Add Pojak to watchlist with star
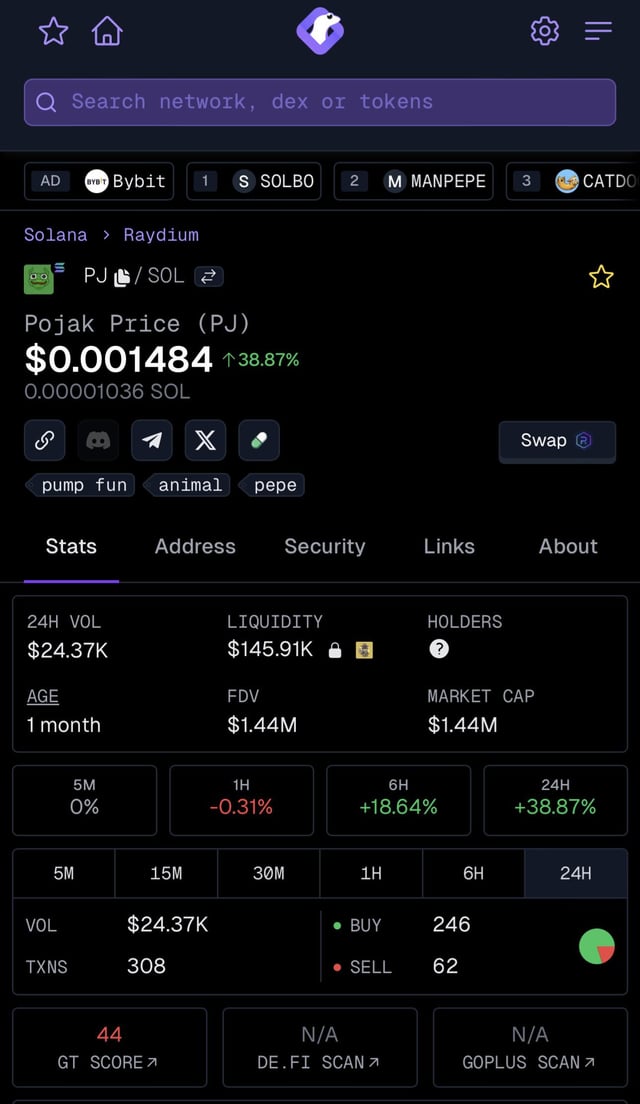This screenshot has width=640, height=1104. point(601,277)
